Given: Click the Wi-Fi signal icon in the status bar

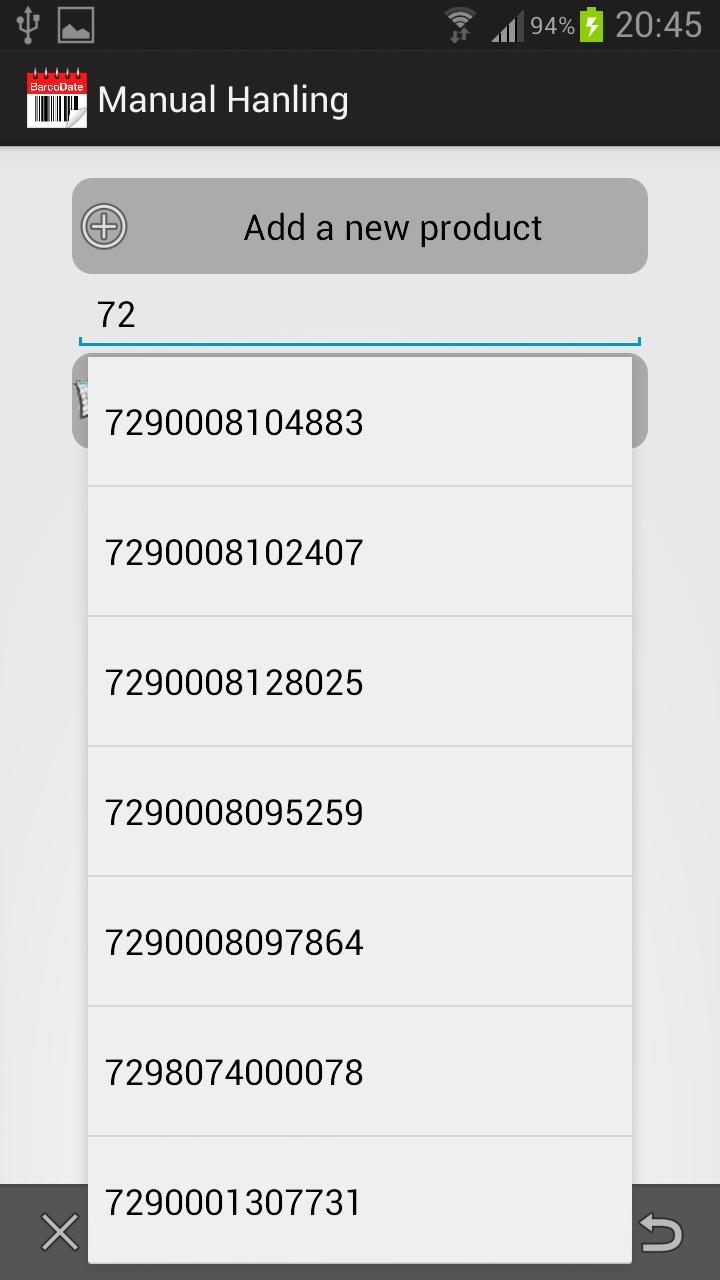Looking at the screenshot, I should (x=458, y=20).
